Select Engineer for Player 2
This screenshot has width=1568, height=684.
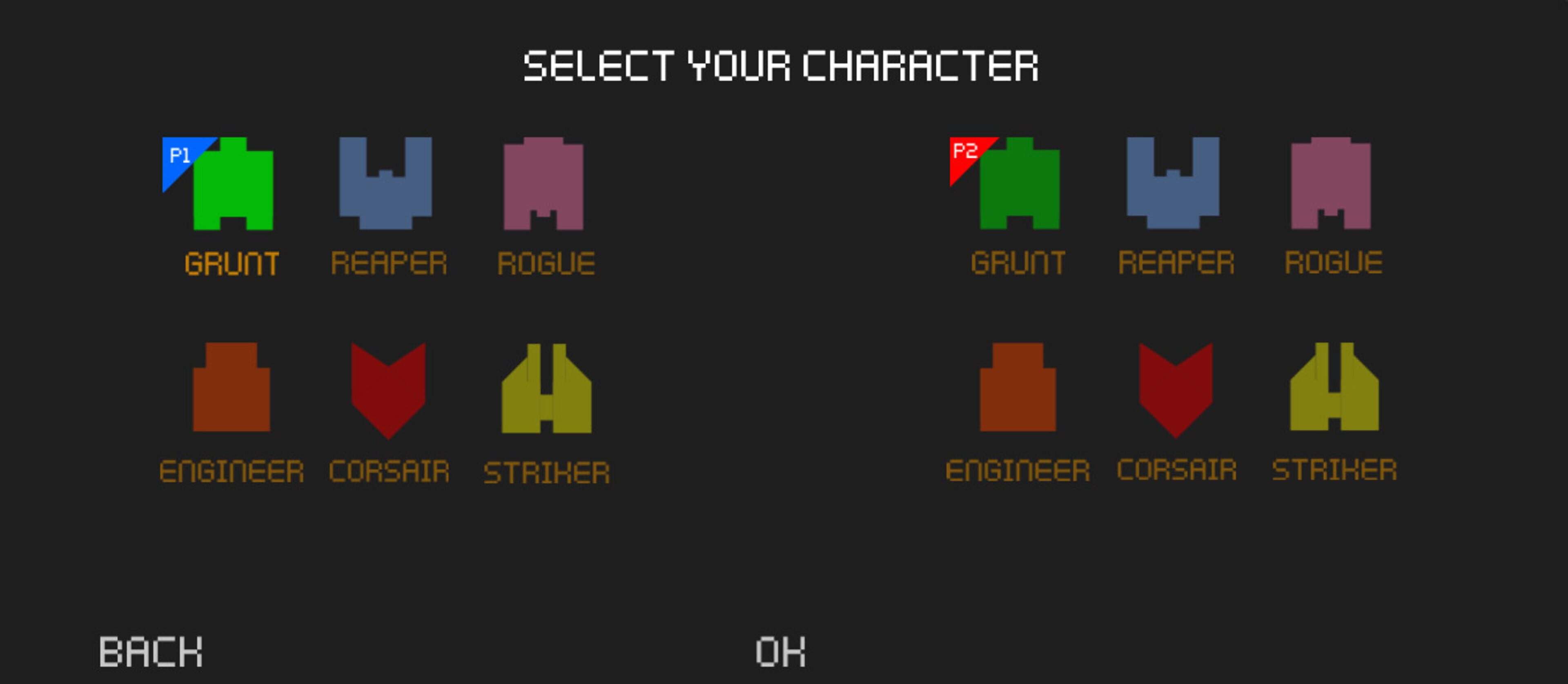coord(1018,387)
